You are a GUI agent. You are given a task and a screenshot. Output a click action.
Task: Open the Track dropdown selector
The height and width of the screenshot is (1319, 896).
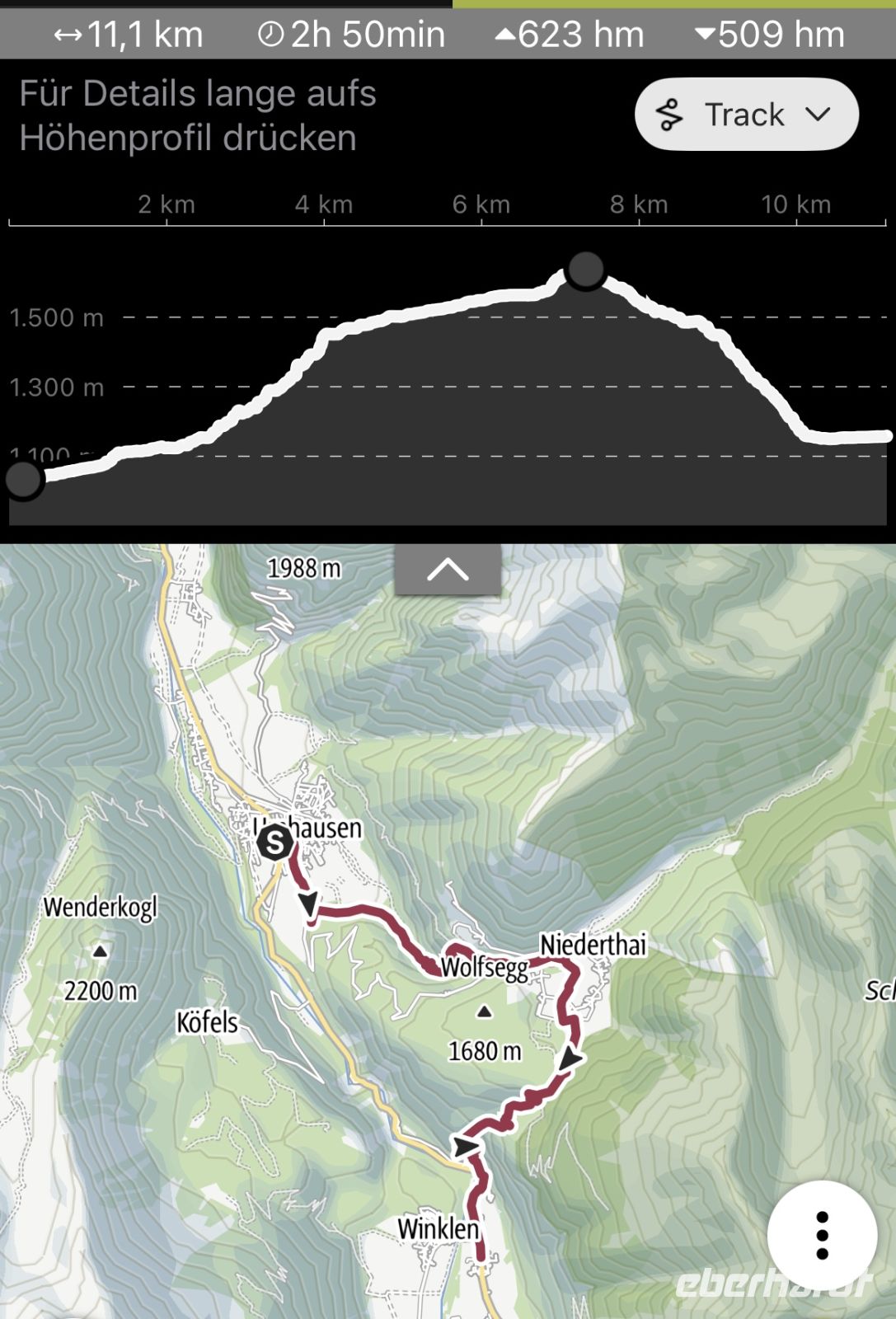(746, 115)
